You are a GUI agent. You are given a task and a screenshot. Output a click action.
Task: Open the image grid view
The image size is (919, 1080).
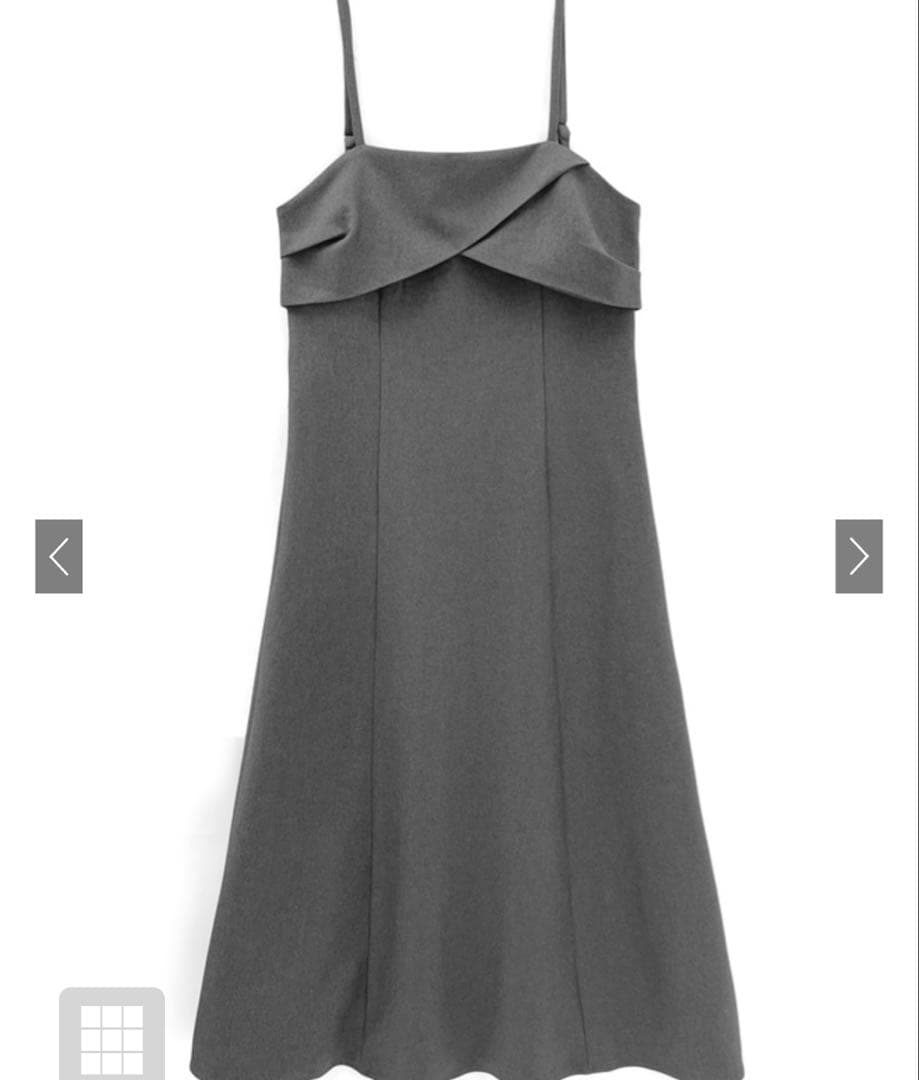(112, 1036)
